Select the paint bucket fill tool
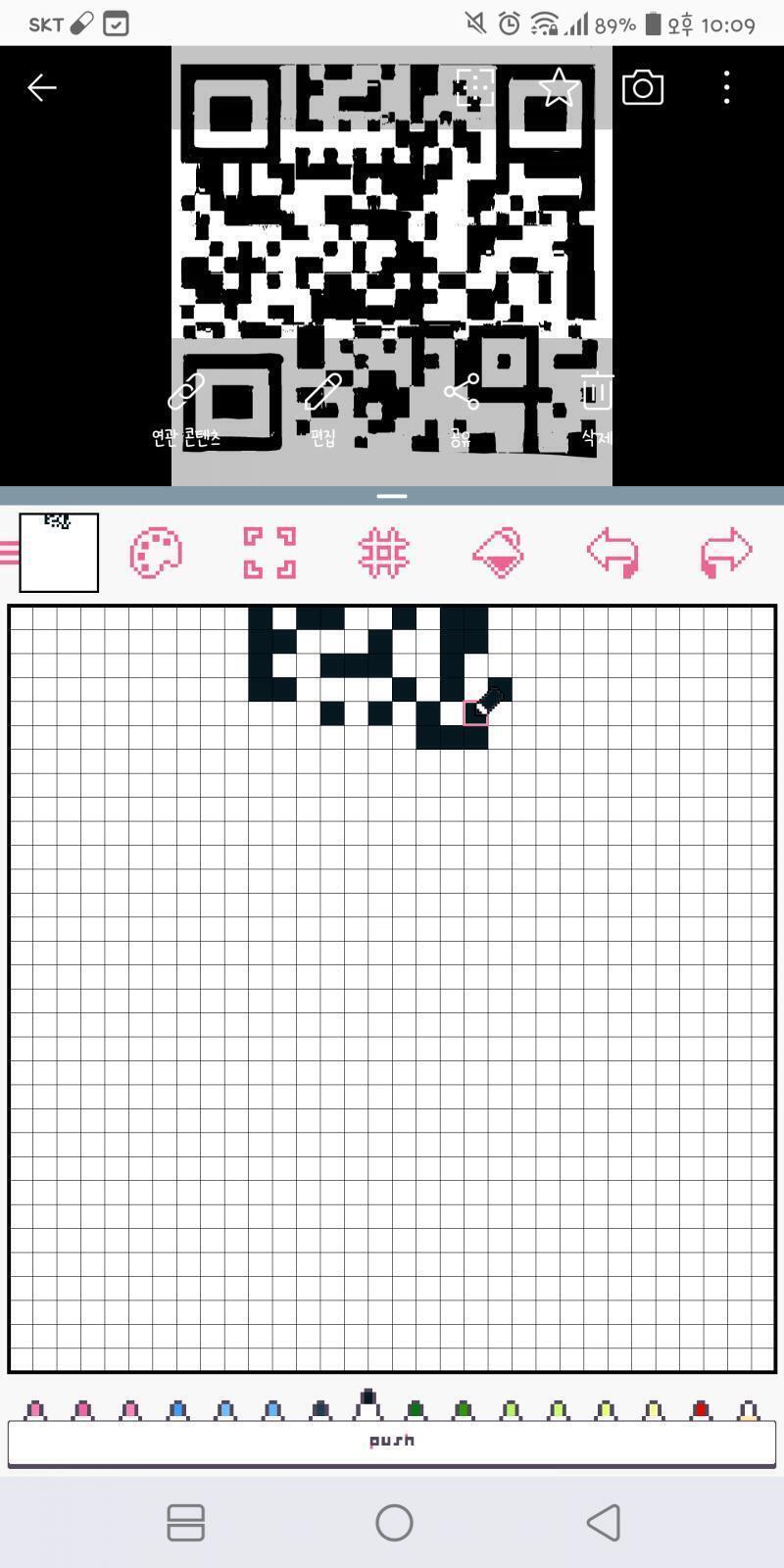Viewport: 784px width, 1568px height. click(498, 553)
